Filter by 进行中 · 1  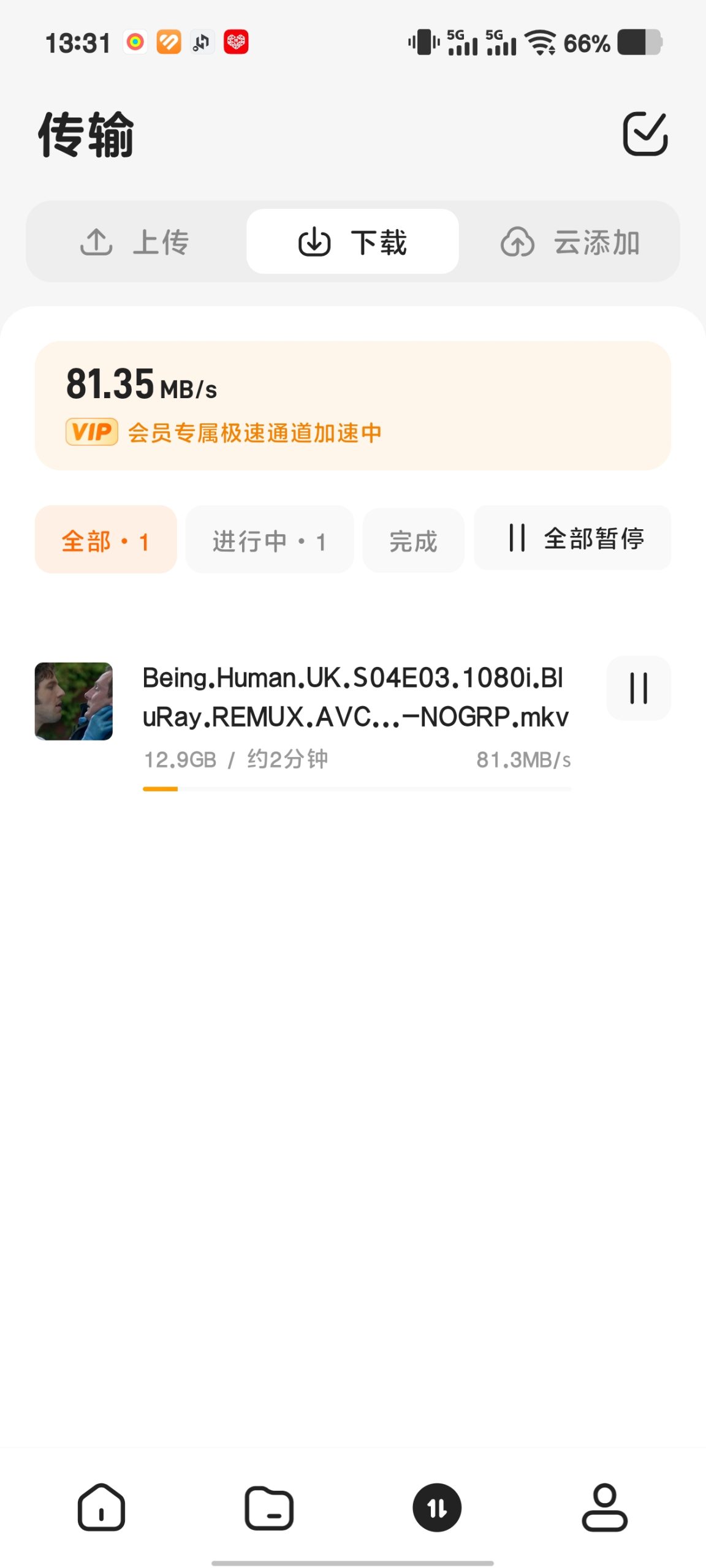pyautogui.click(x=270, y=540)
